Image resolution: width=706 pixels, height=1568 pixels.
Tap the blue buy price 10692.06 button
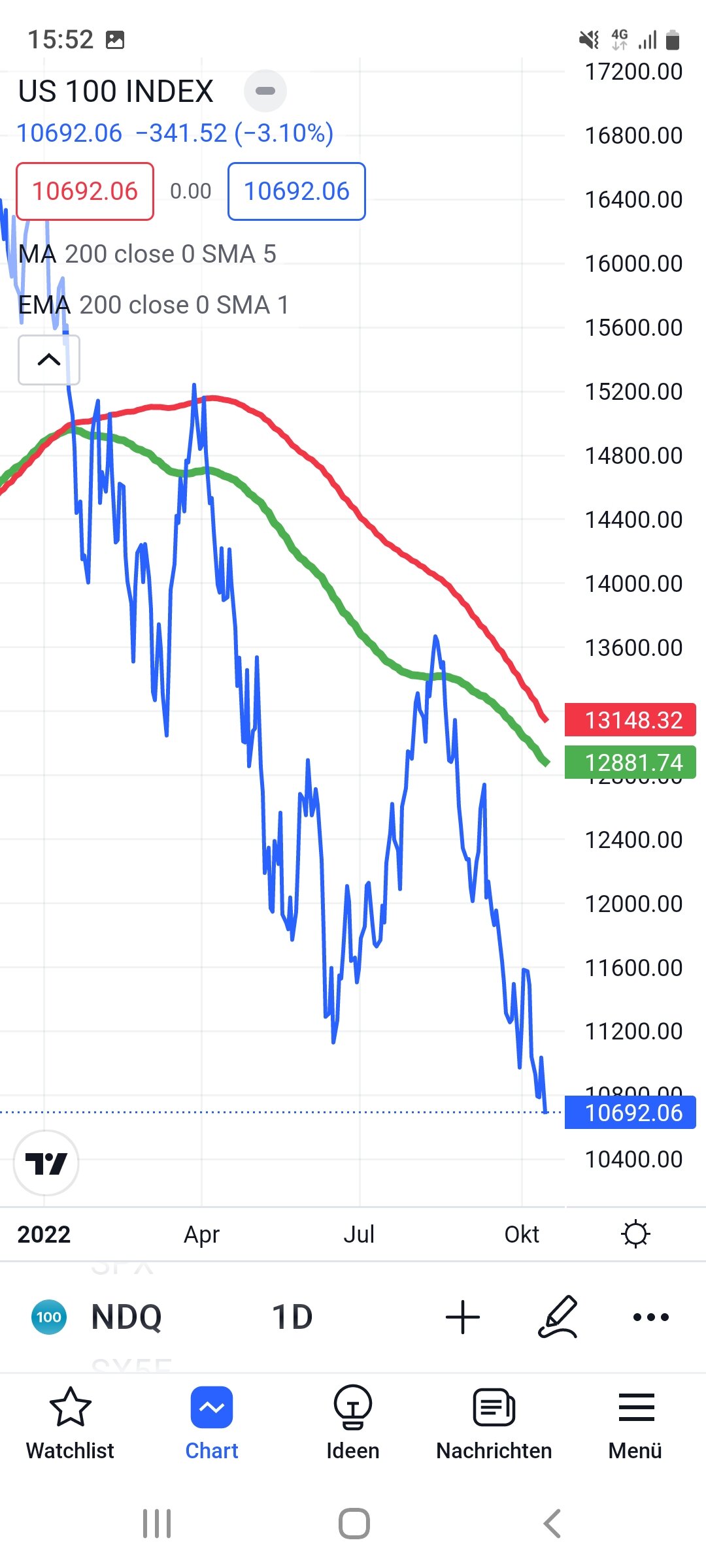click(296, 191)
